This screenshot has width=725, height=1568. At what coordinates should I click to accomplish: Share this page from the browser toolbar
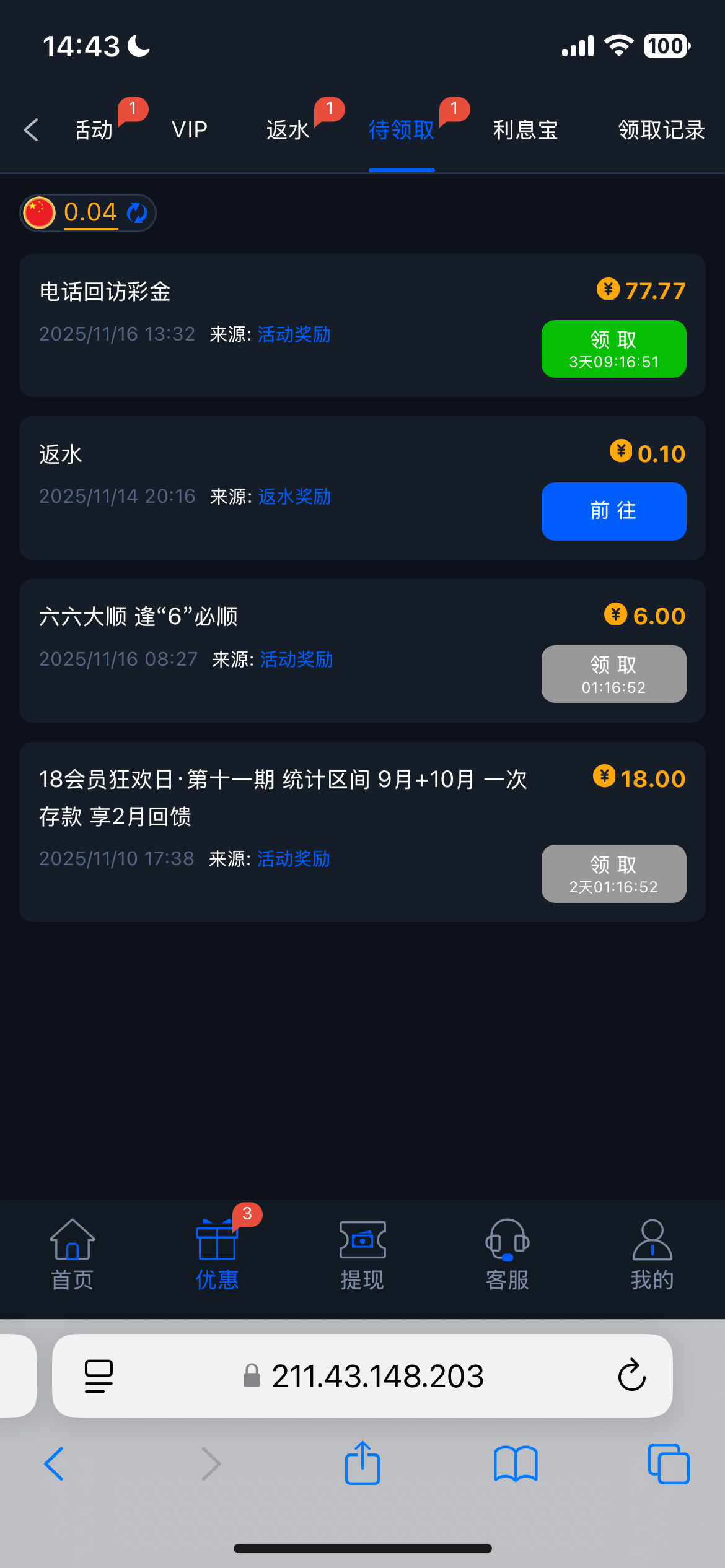(x=362, y=1464)
